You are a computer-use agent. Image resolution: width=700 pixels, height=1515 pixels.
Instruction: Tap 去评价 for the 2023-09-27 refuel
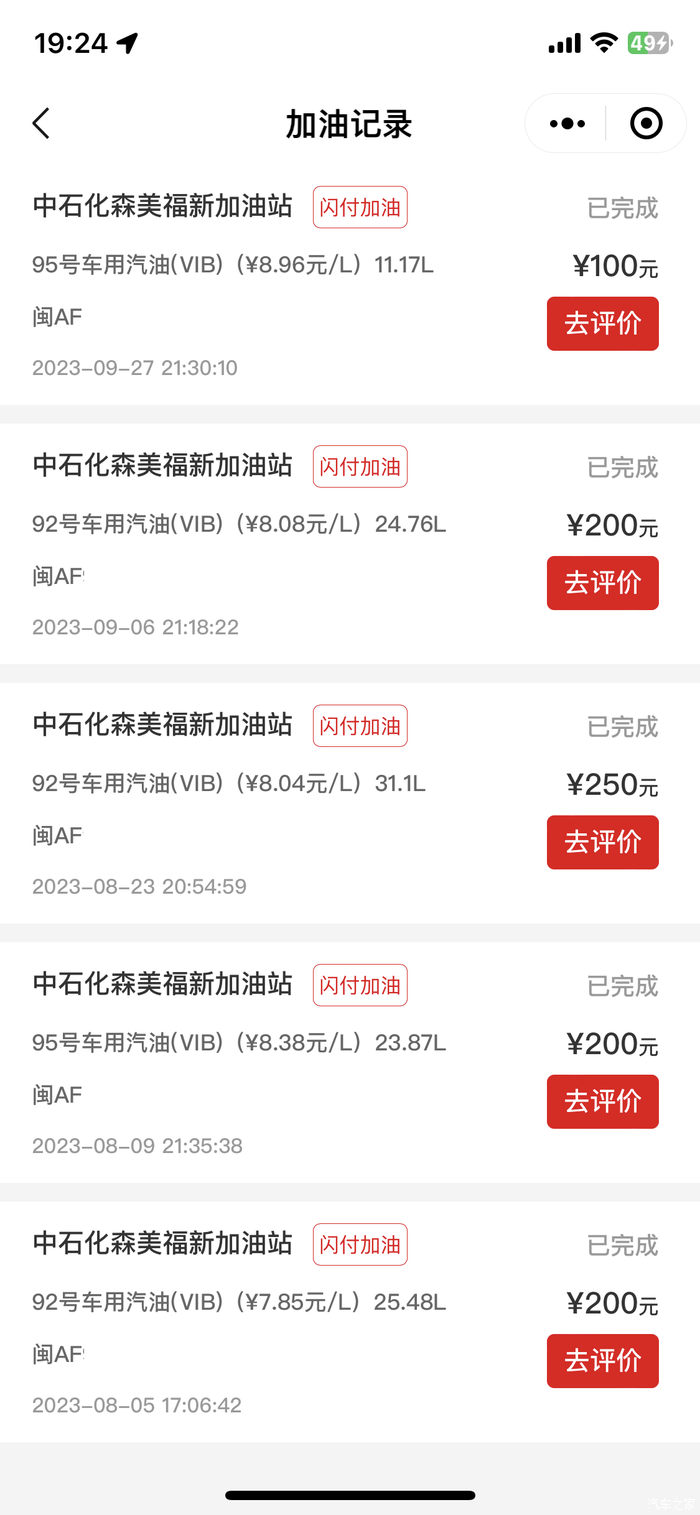[602, 324]
